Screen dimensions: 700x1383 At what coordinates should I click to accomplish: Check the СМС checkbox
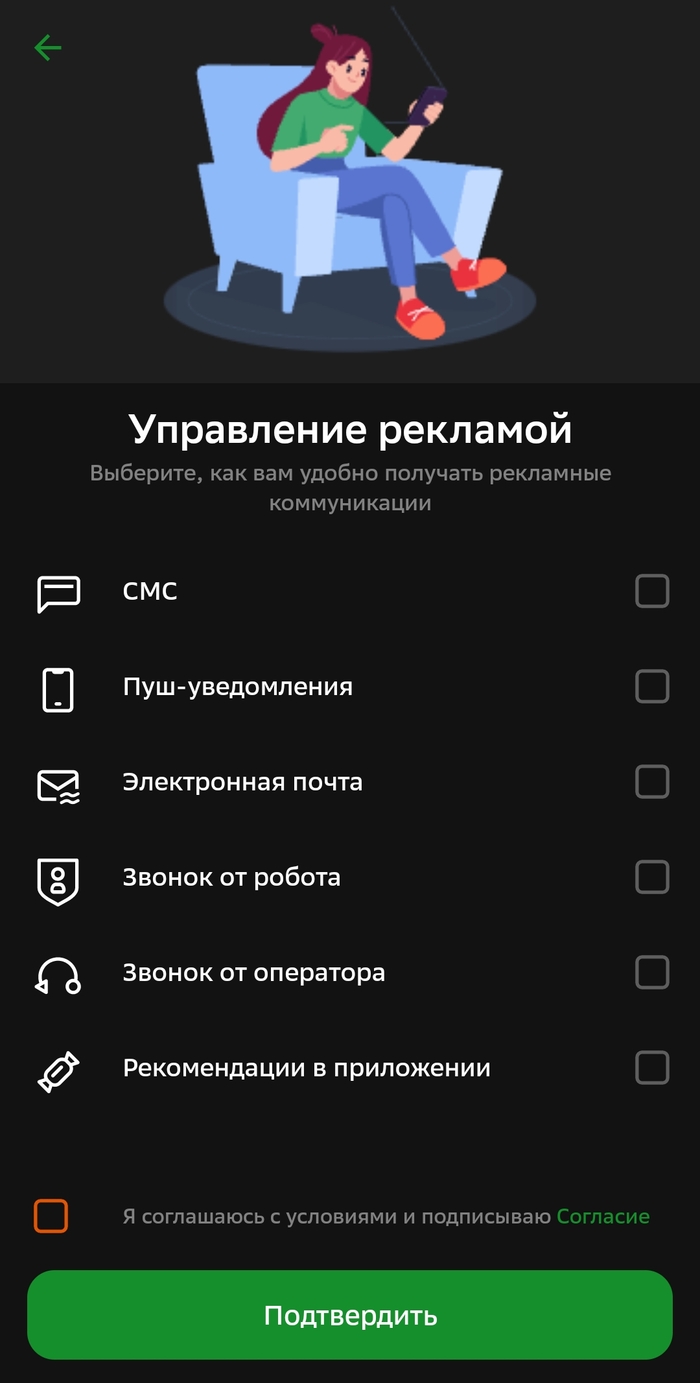coord(652,591)
